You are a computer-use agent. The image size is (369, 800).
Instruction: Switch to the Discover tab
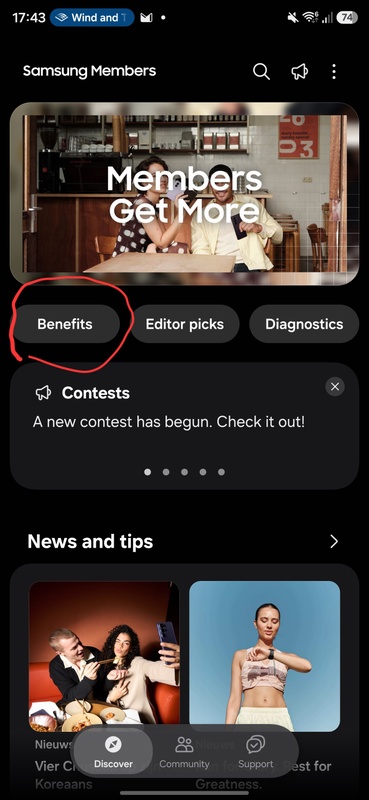click(x=113, y=752)
